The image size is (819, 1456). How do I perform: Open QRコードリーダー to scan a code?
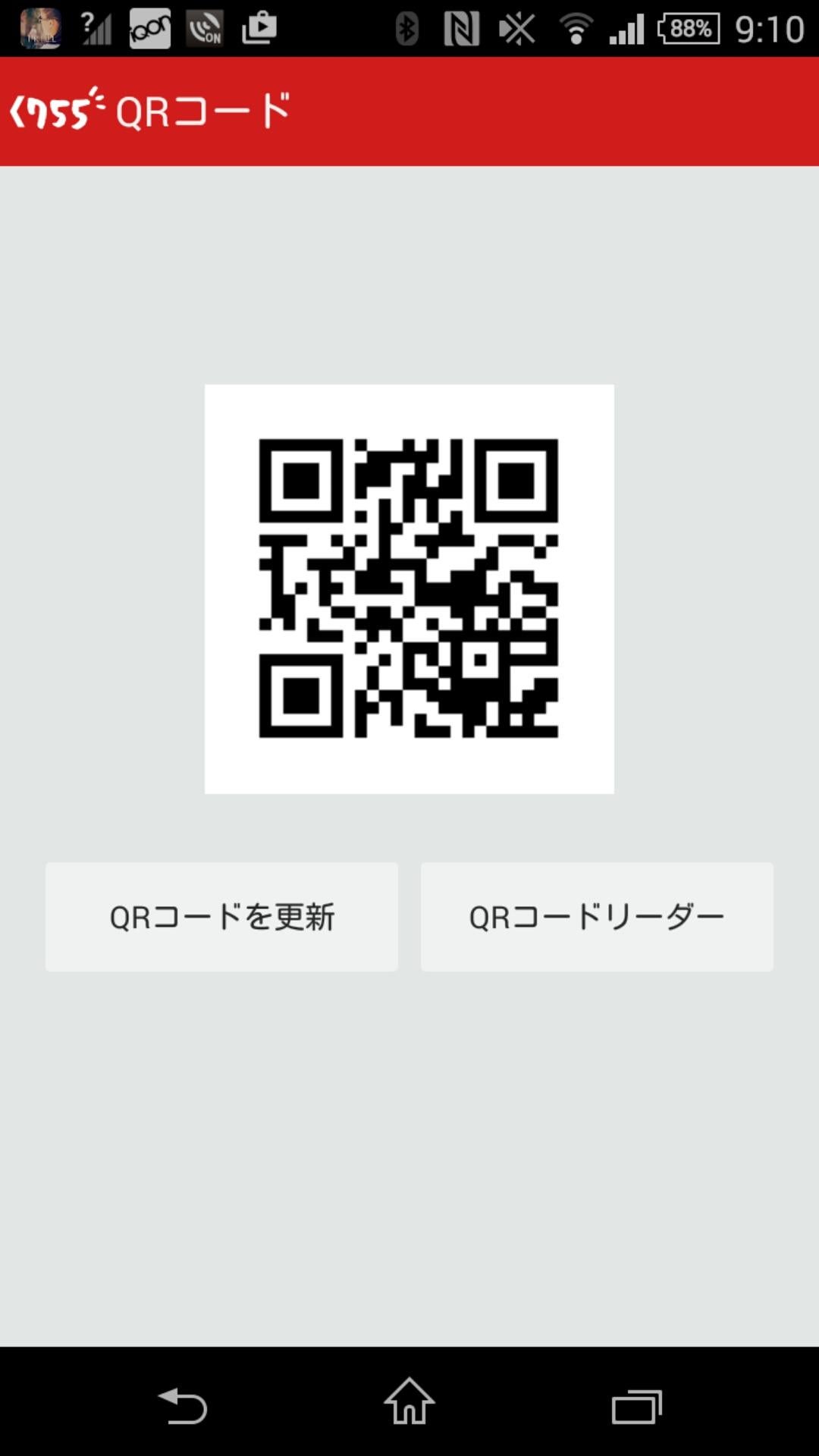coord(597,916)
